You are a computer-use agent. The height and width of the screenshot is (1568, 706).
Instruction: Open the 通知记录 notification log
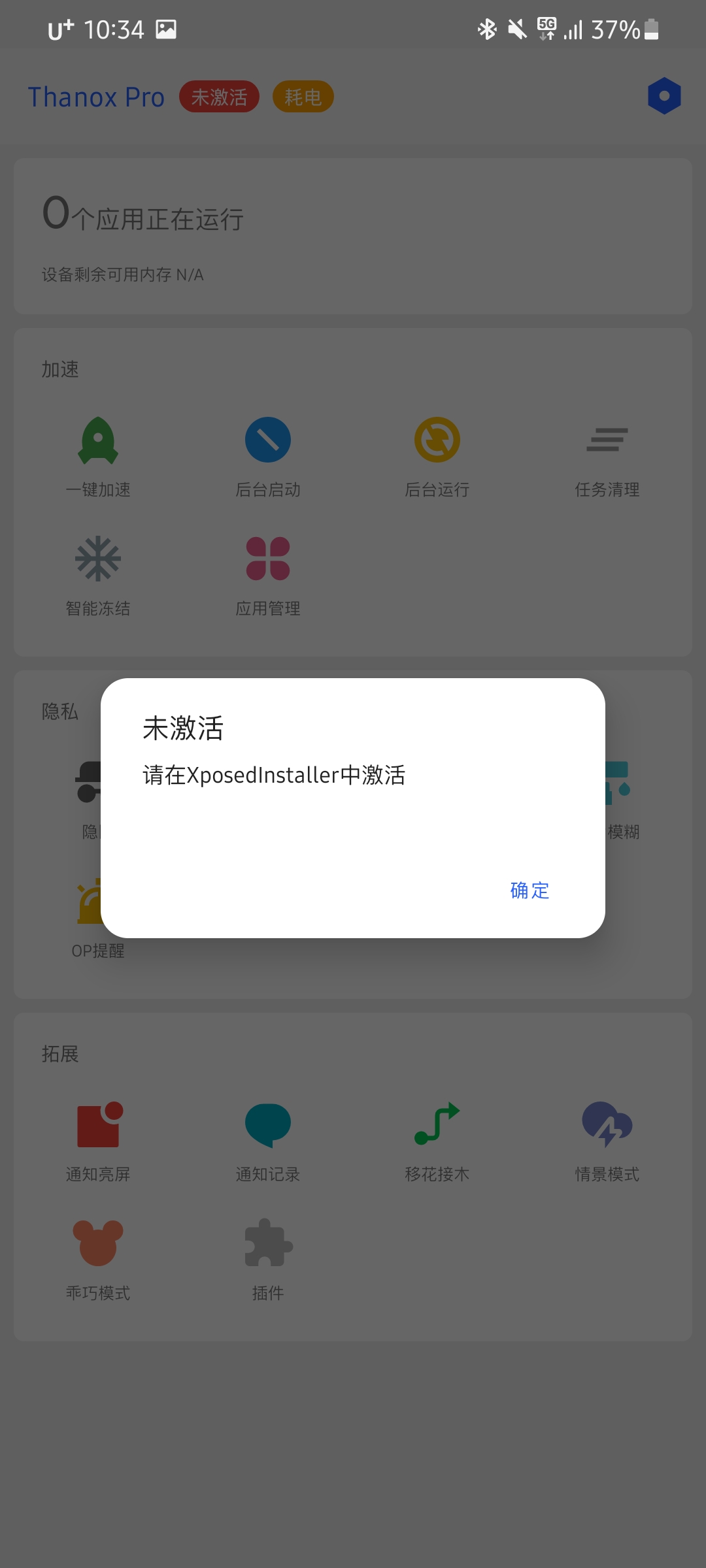[x=268, y=1127]
